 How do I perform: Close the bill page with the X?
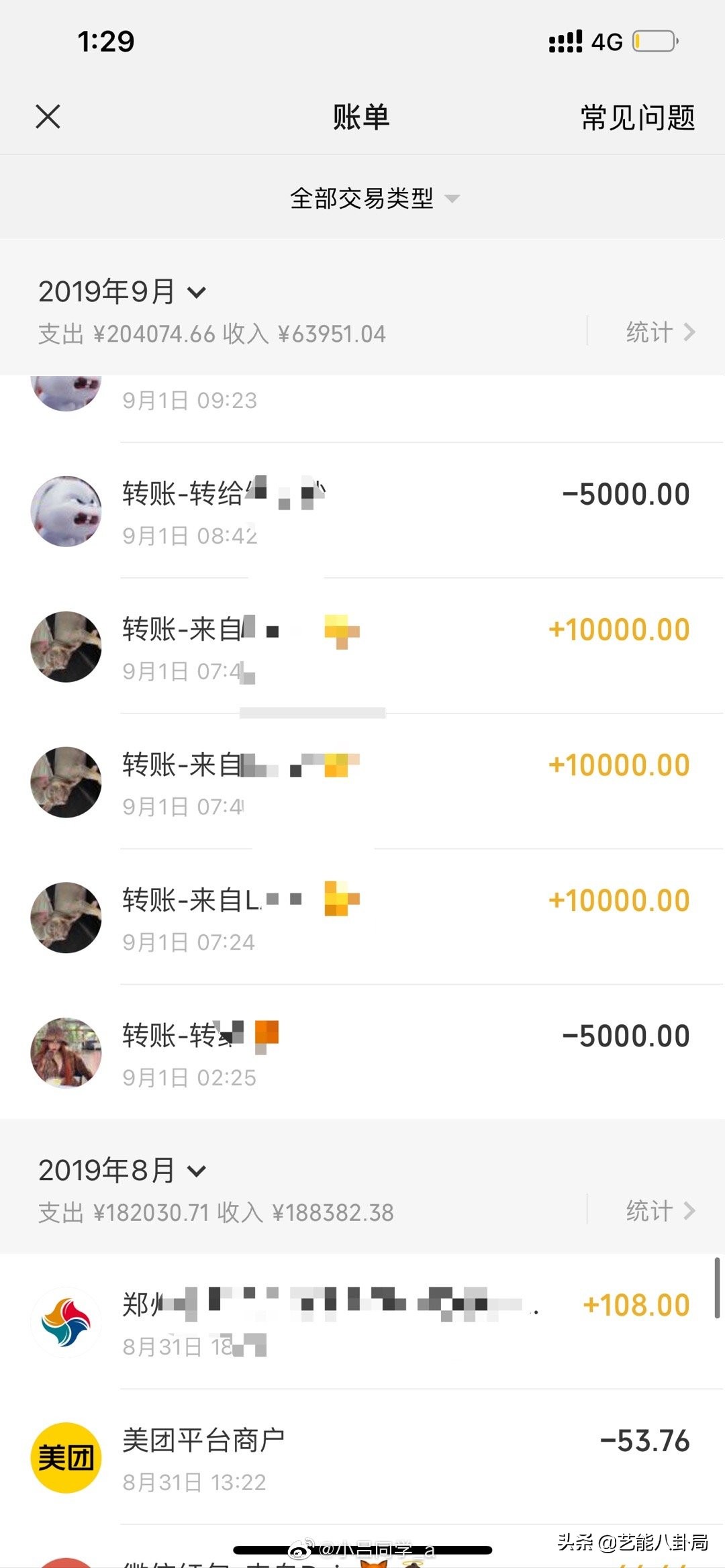pos(48,116)
